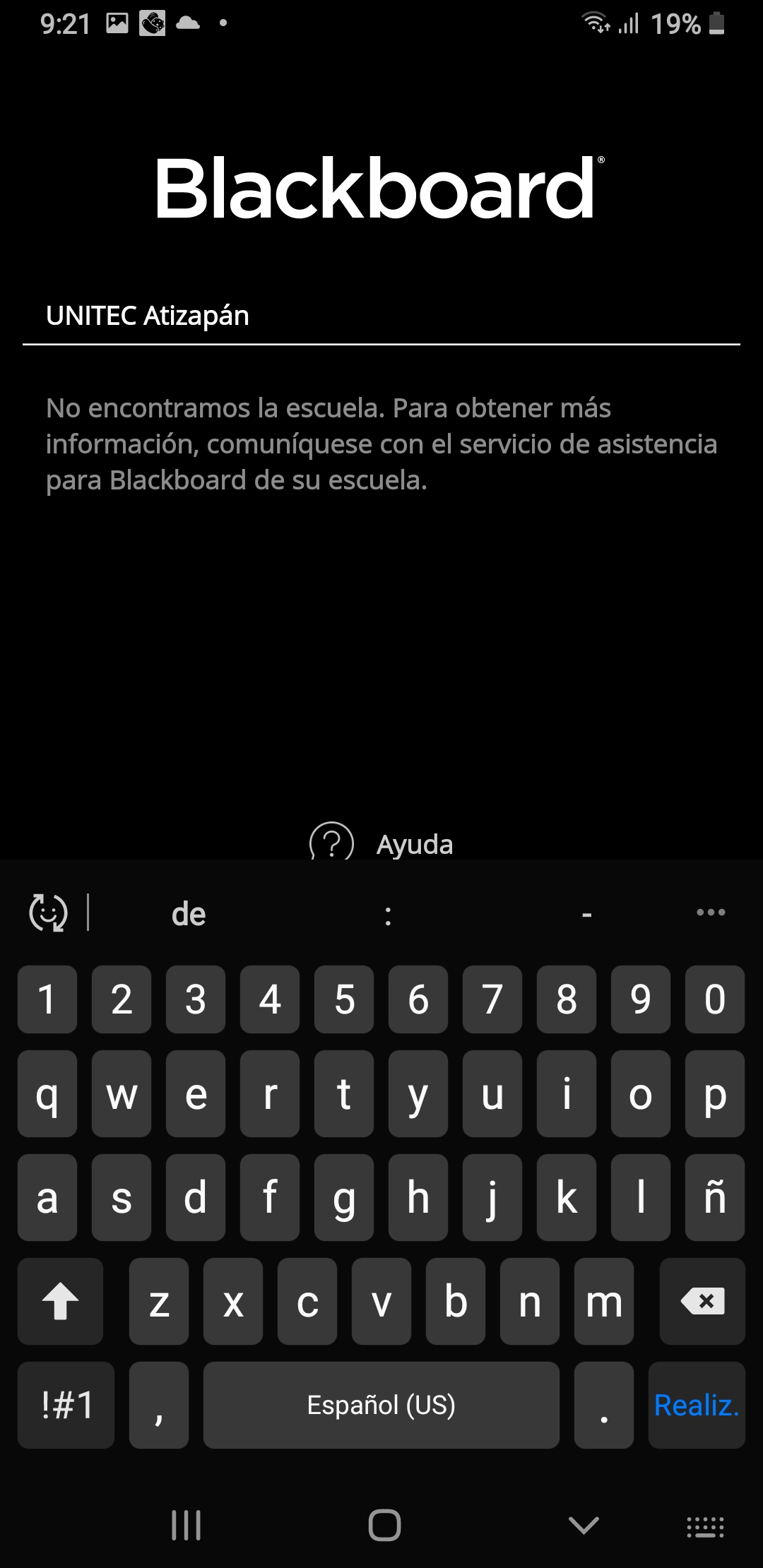
Task: Open the keyboard emoji panel
Action: click(48, 913)
